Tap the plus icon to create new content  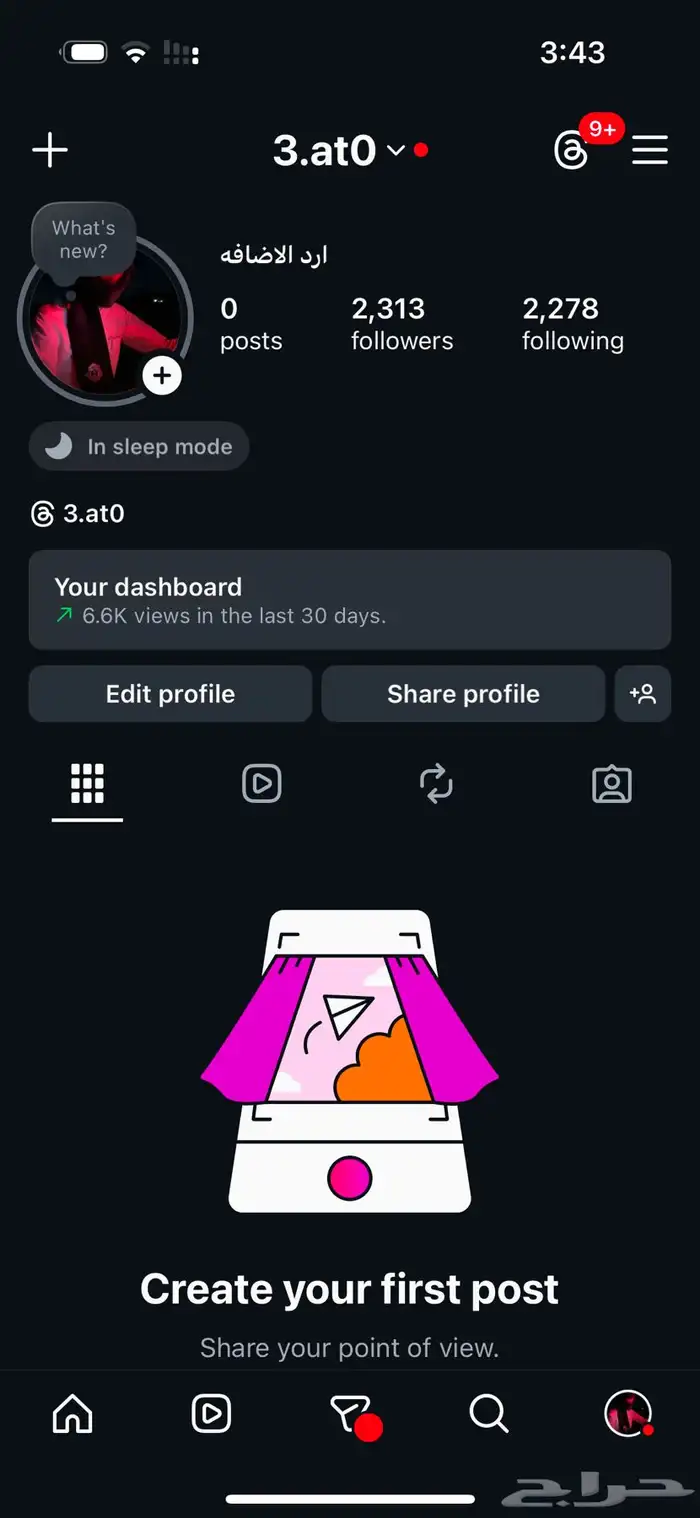50,151
